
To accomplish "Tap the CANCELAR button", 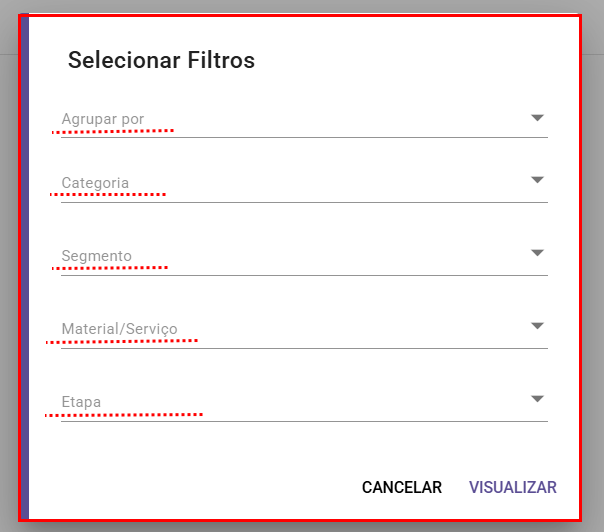I will click(402, 488).
